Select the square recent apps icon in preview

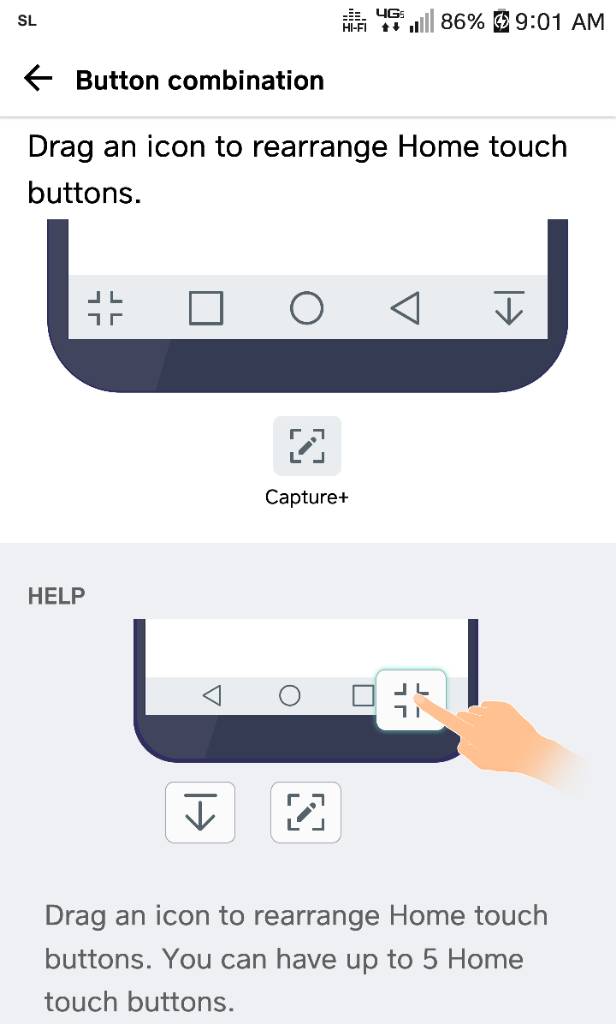206,309
